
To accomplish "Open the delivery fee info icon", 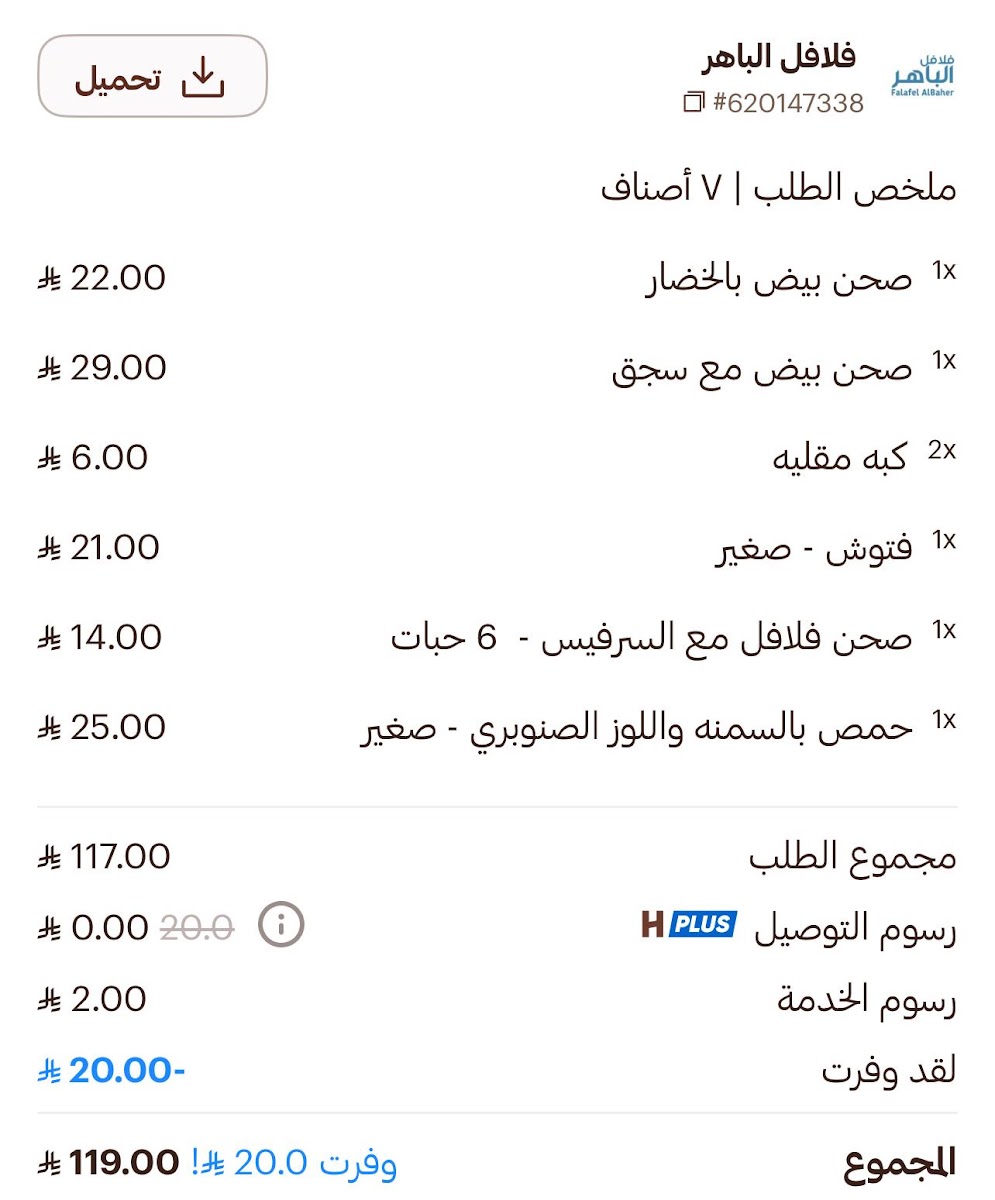I will click(x=281, y=926).
